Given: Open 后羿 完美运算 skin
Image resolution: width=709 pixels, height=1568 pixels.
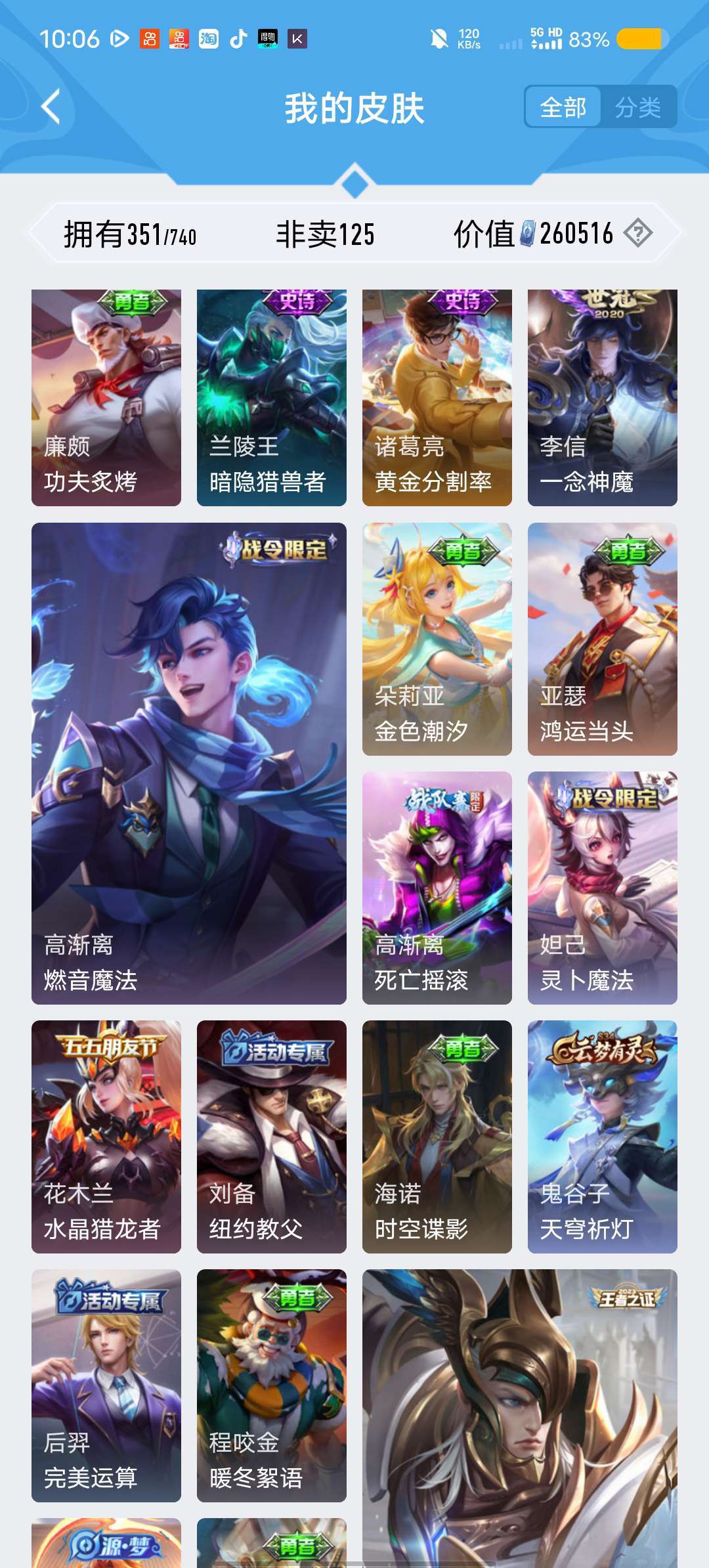Looking at the screenshot, I should (x=106, y=1385).
